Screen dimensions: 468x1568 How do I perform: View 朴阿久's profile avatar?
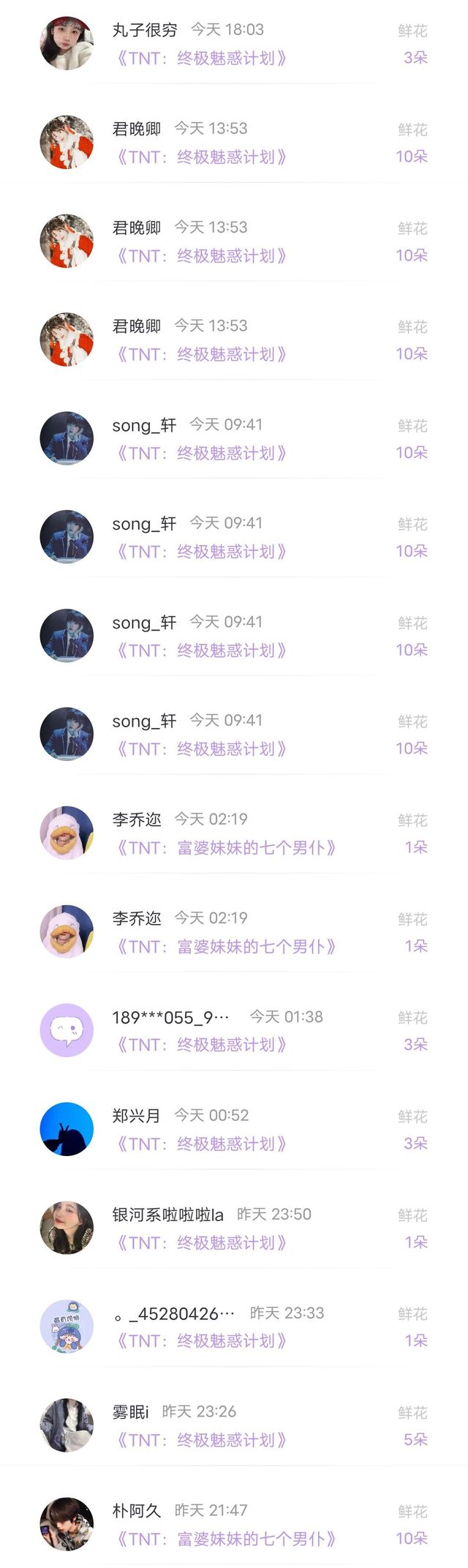[x=67, y=1523]
